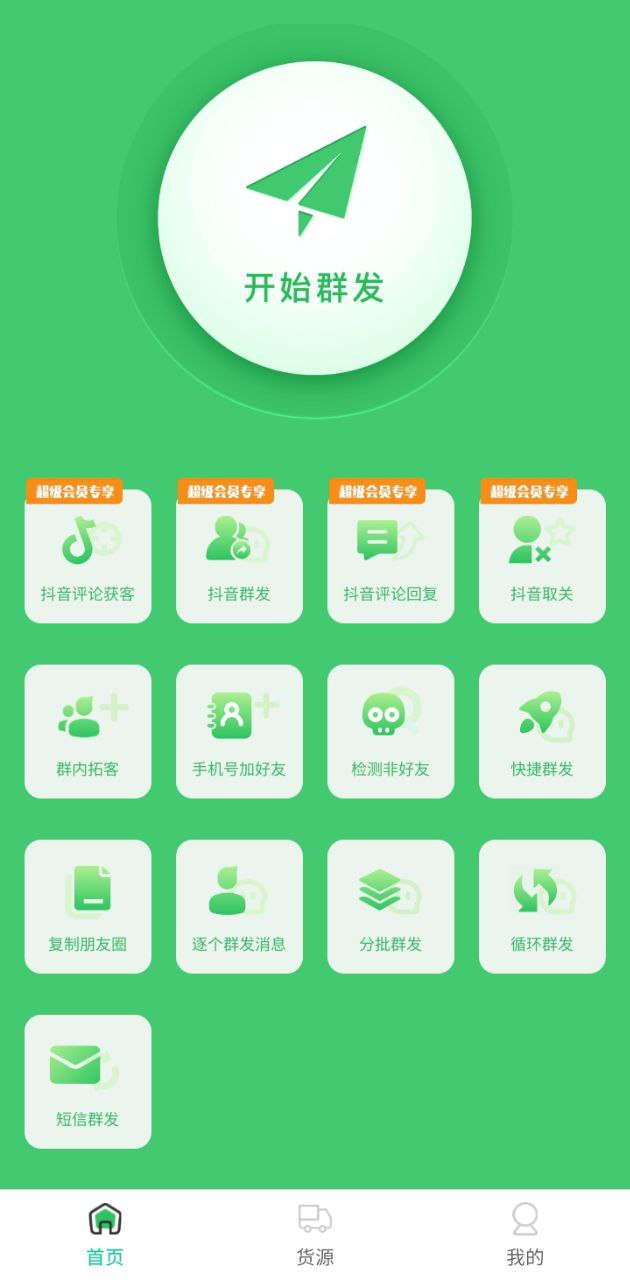Open 复制朋友圈 tile

(88, 906)
